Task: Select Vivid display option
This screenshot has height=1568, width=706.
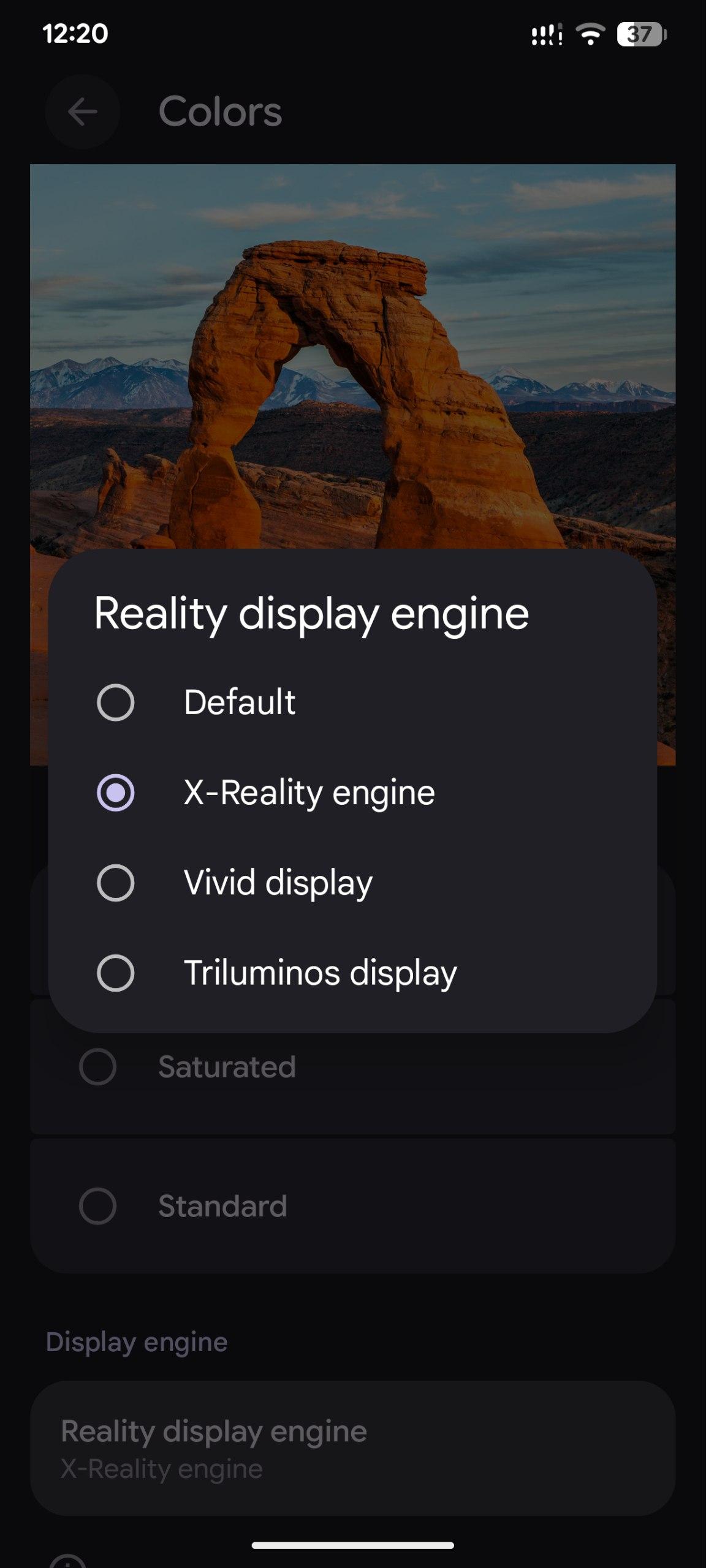Action: [x=116, y=883]
